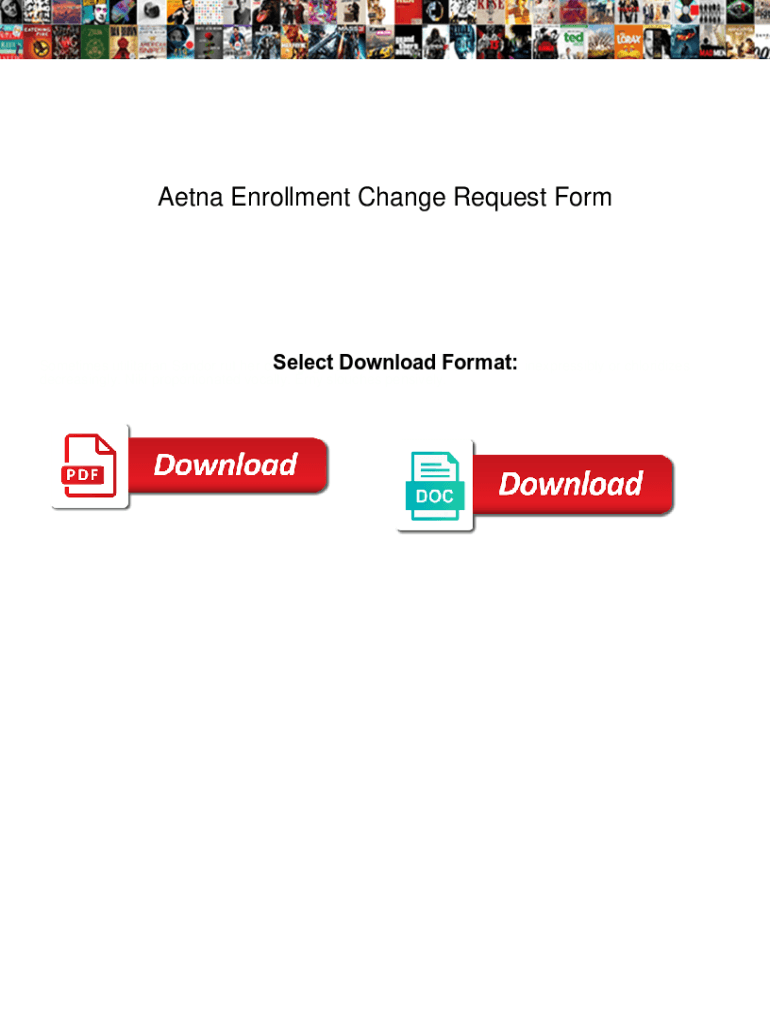The image size is (770, 1024).
Task: Download the form in DOC format
Action: point(535,485)
